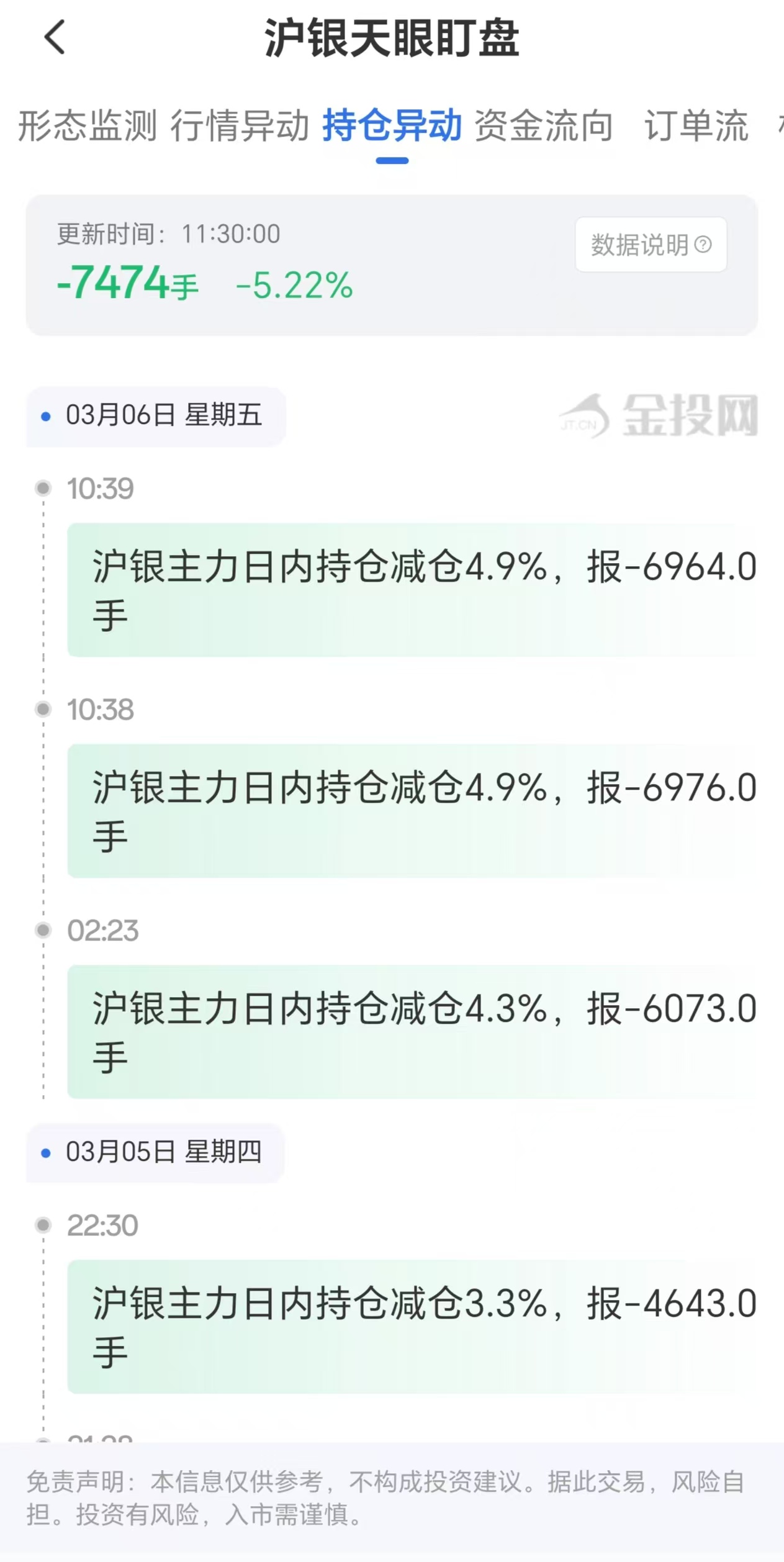Open the 资金流向 tab

[x=543, y=126]
